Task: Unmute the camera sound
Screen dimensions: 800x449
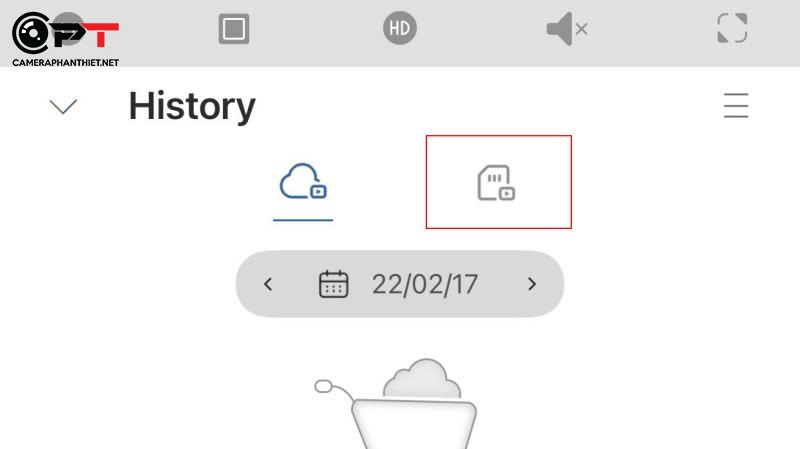Action: 566,29
